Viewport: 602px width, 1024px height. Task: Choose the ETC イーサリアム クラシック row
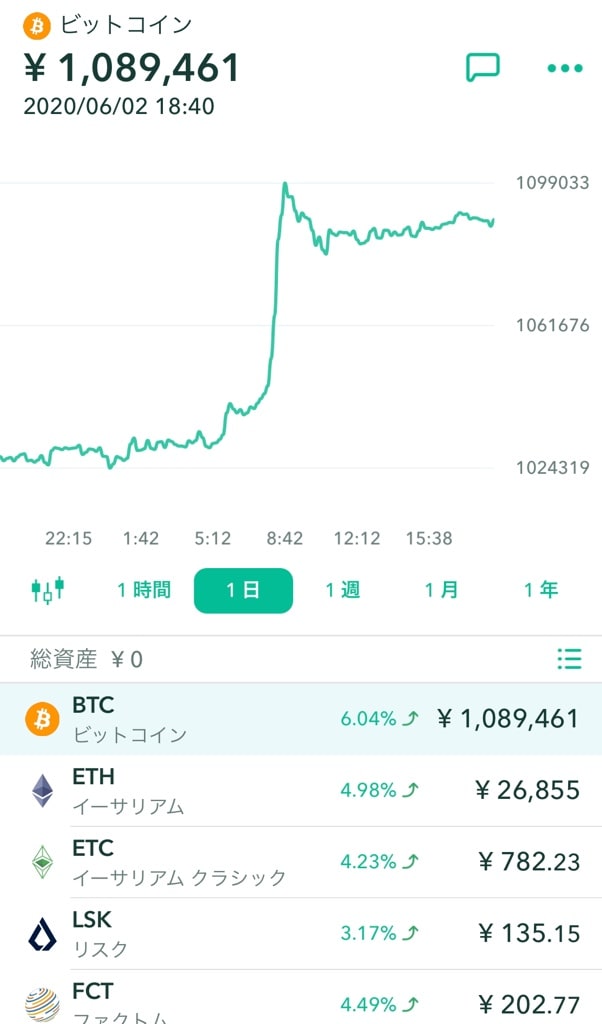tap(301, 862)
